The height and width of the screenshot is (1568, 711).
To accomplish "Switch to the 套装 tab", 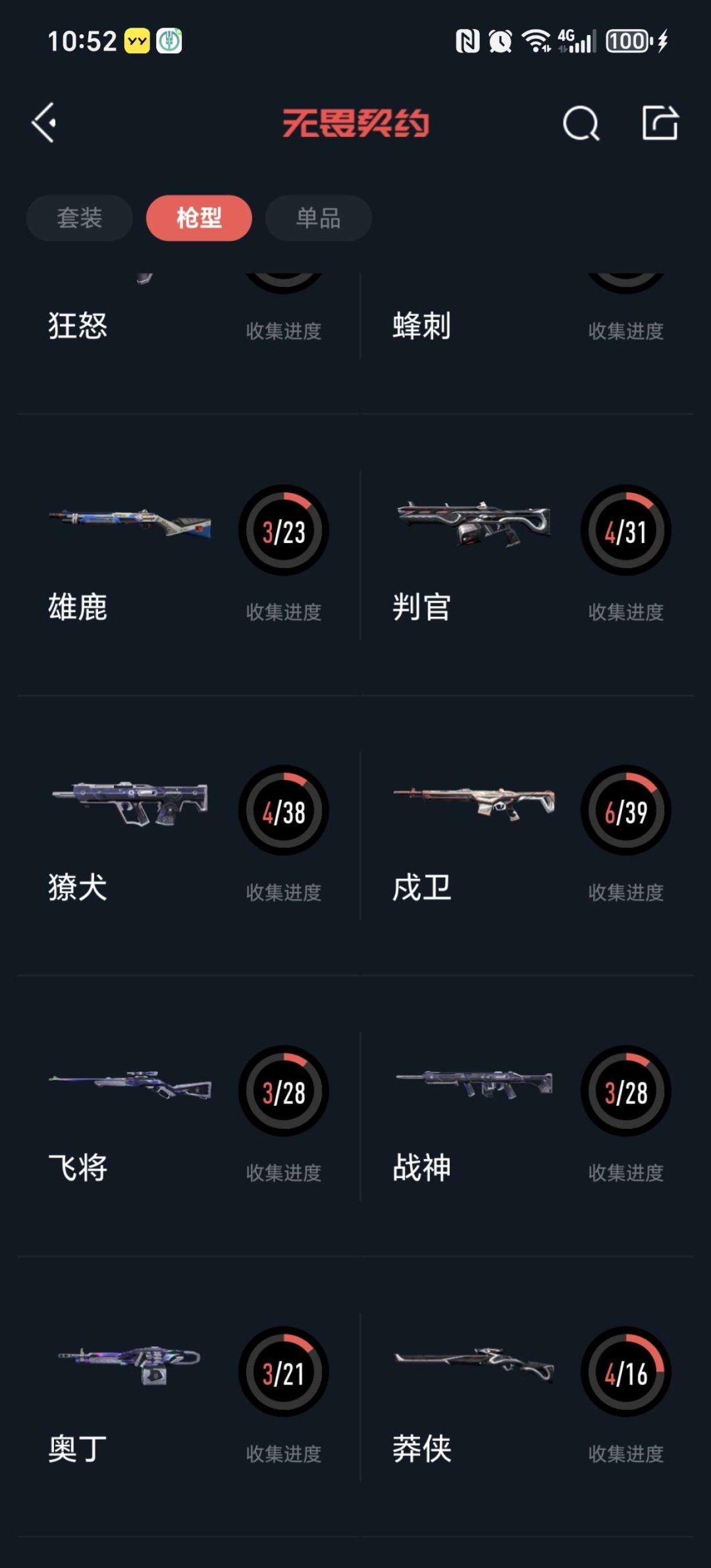I will pyautogui.click(x=78, y=218).
